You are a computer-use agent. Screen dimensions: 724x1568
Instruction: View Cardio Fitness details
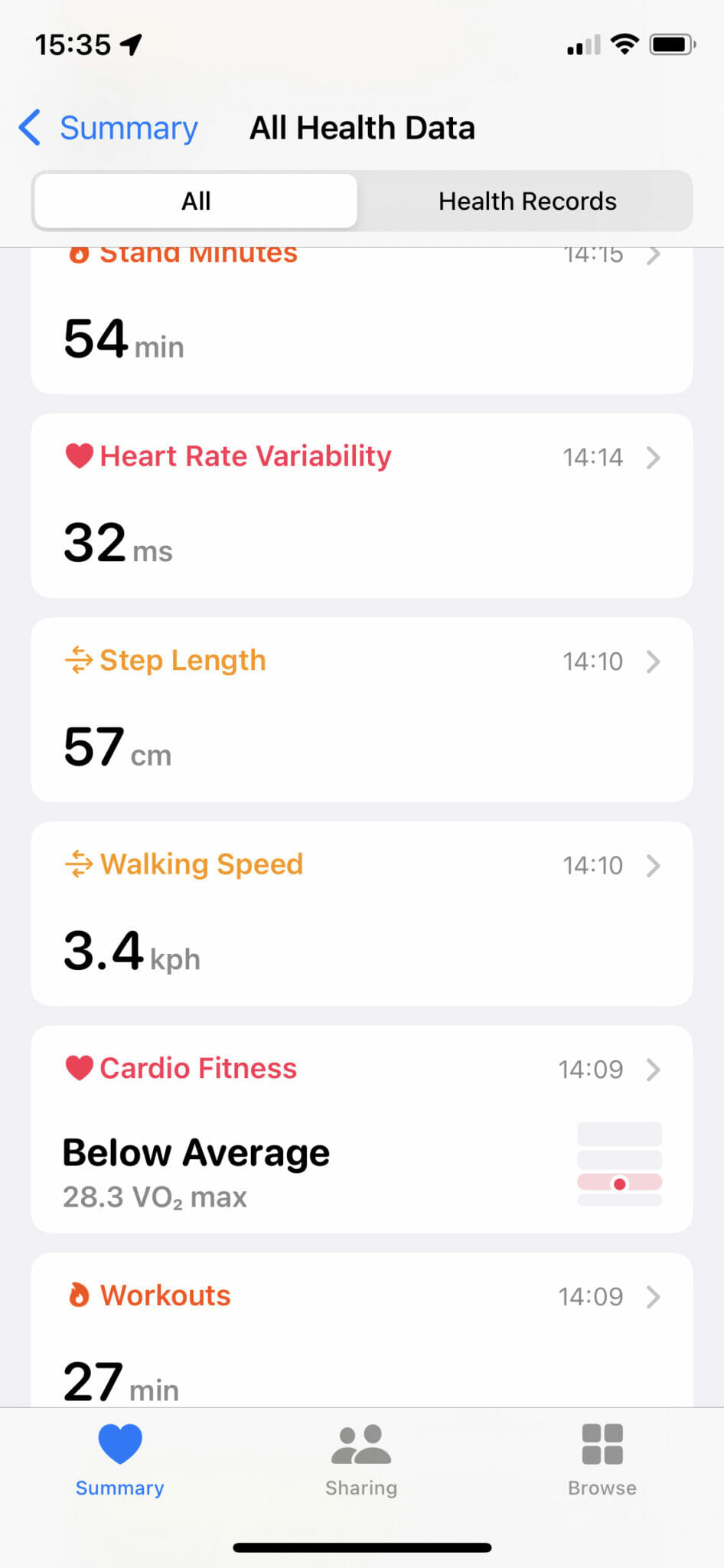click(x=361, y=1129)
